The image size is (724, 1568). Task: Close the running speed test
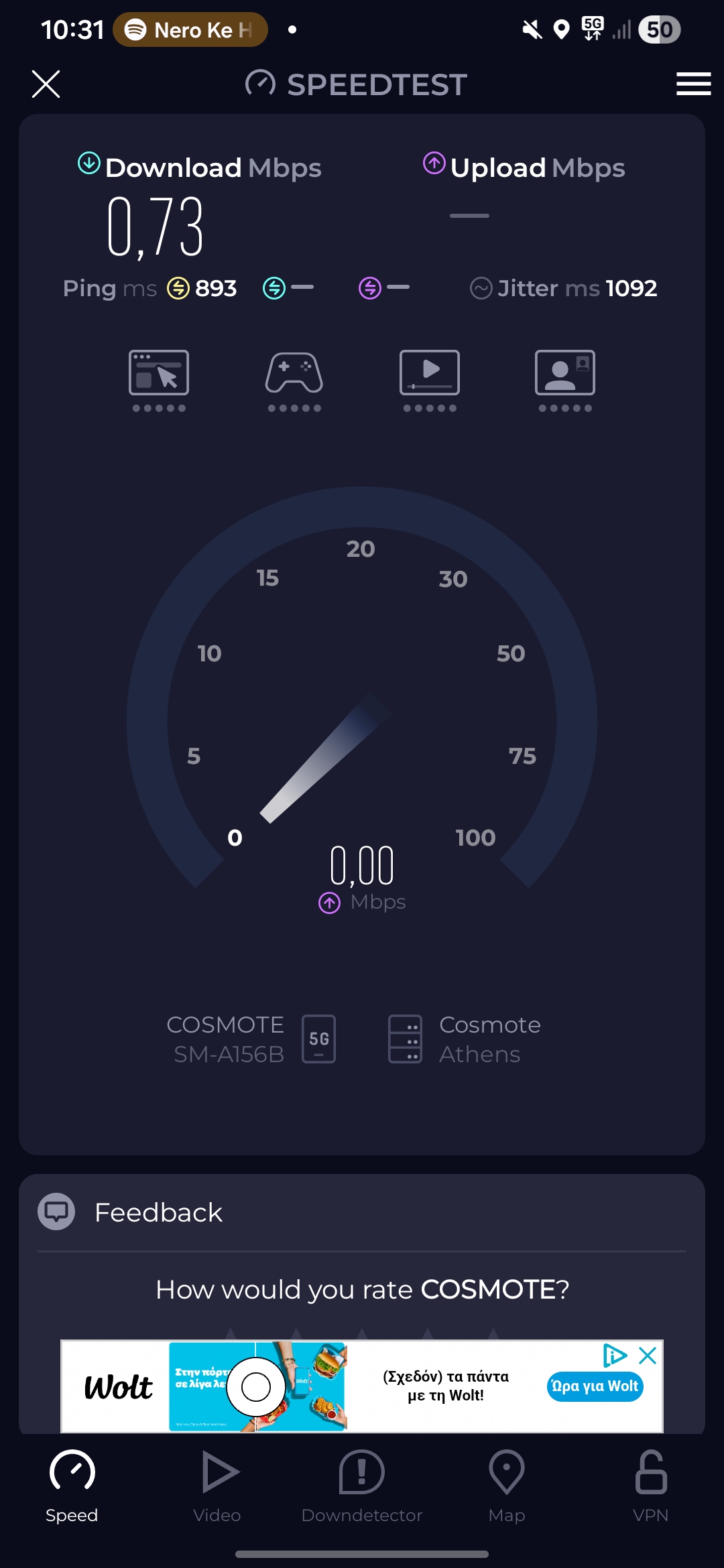[x=46, y=84]
